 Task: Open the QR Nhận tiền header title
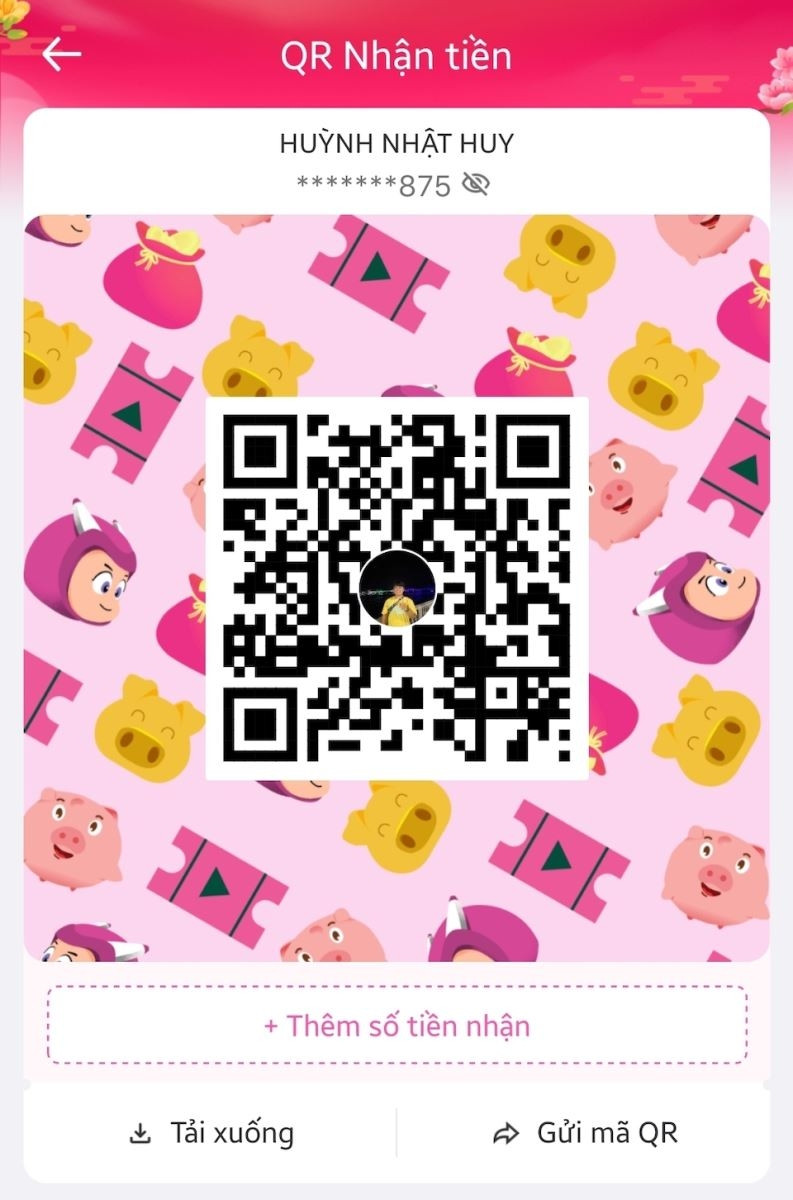click(396, 57)
